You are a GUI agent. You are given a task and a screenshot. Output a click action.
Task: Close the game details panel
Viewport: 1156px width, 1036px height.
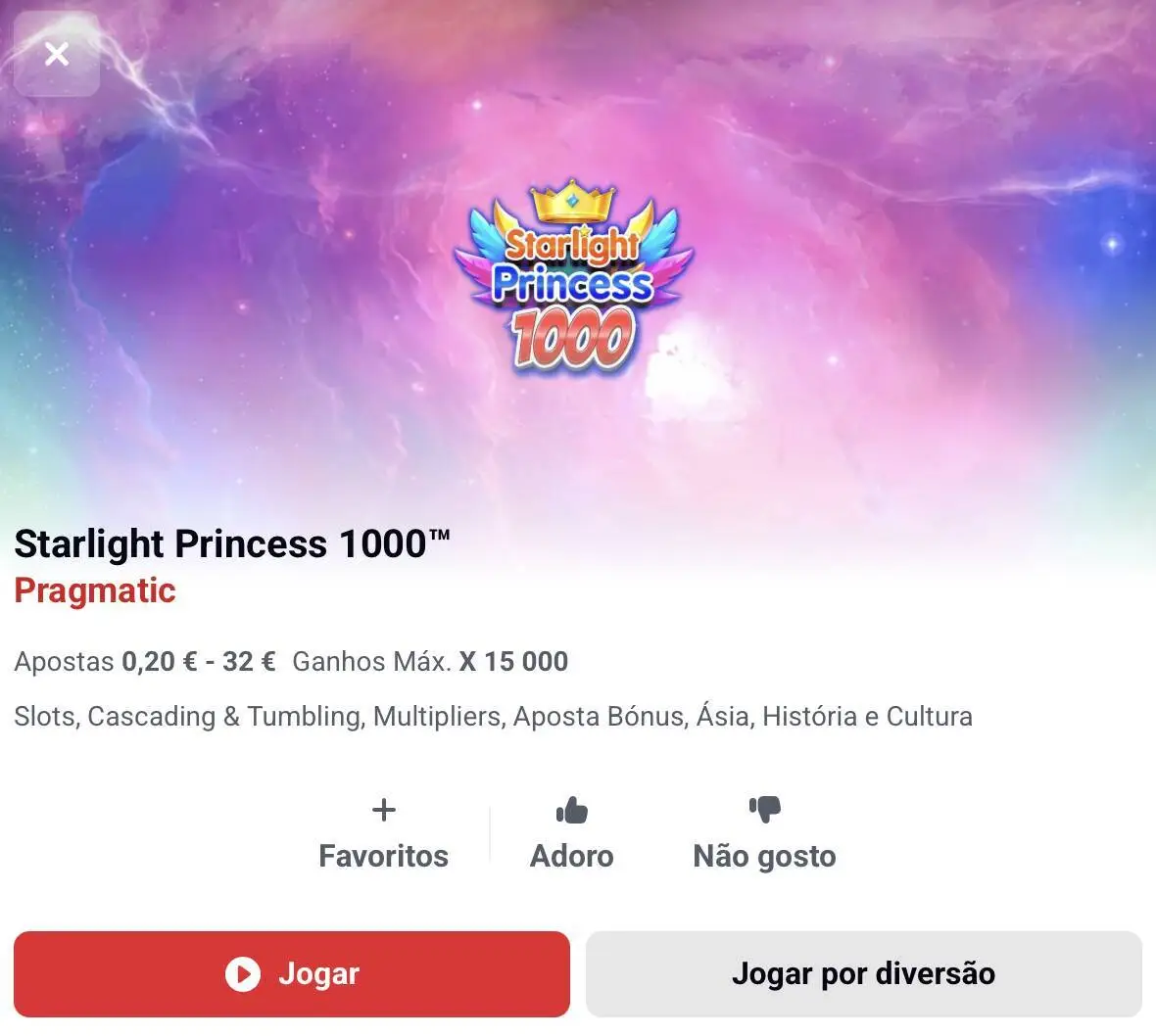coord(57,54)
